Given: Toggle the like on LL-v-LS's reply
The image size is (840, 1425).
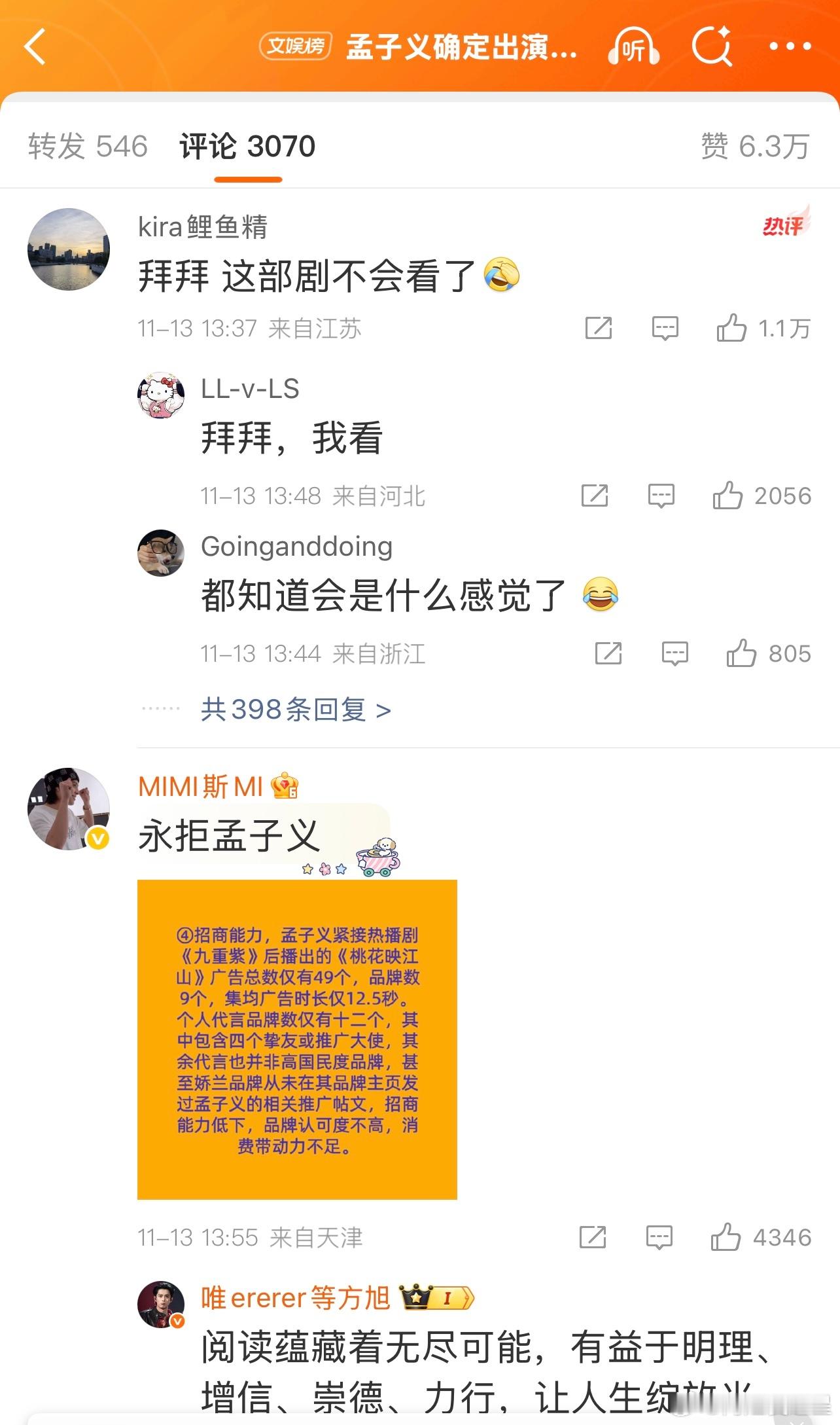Looking at the screenshot, I should 726,496.
